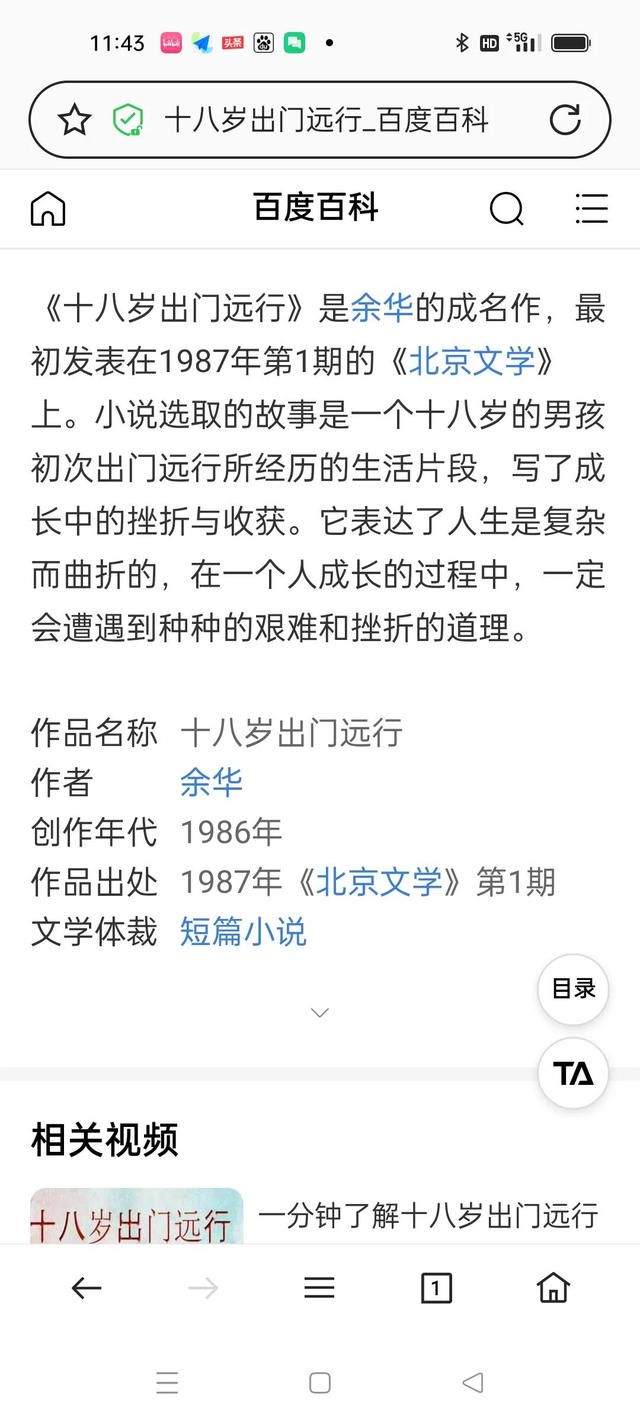Open the tab switcher showing 1

(x=436, y=1288)
